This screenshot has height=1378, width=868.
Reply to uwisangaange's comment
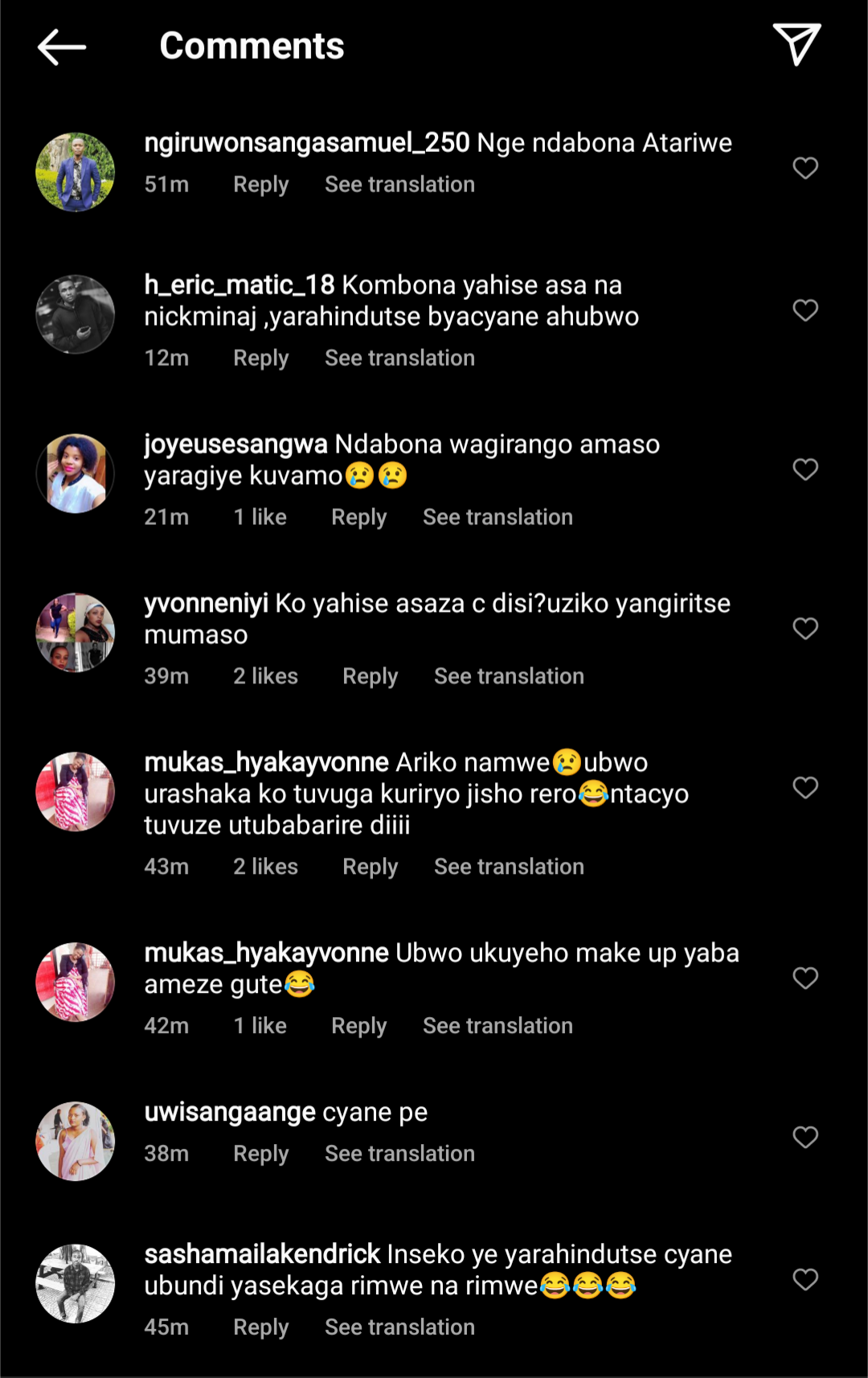[260, 1154]
